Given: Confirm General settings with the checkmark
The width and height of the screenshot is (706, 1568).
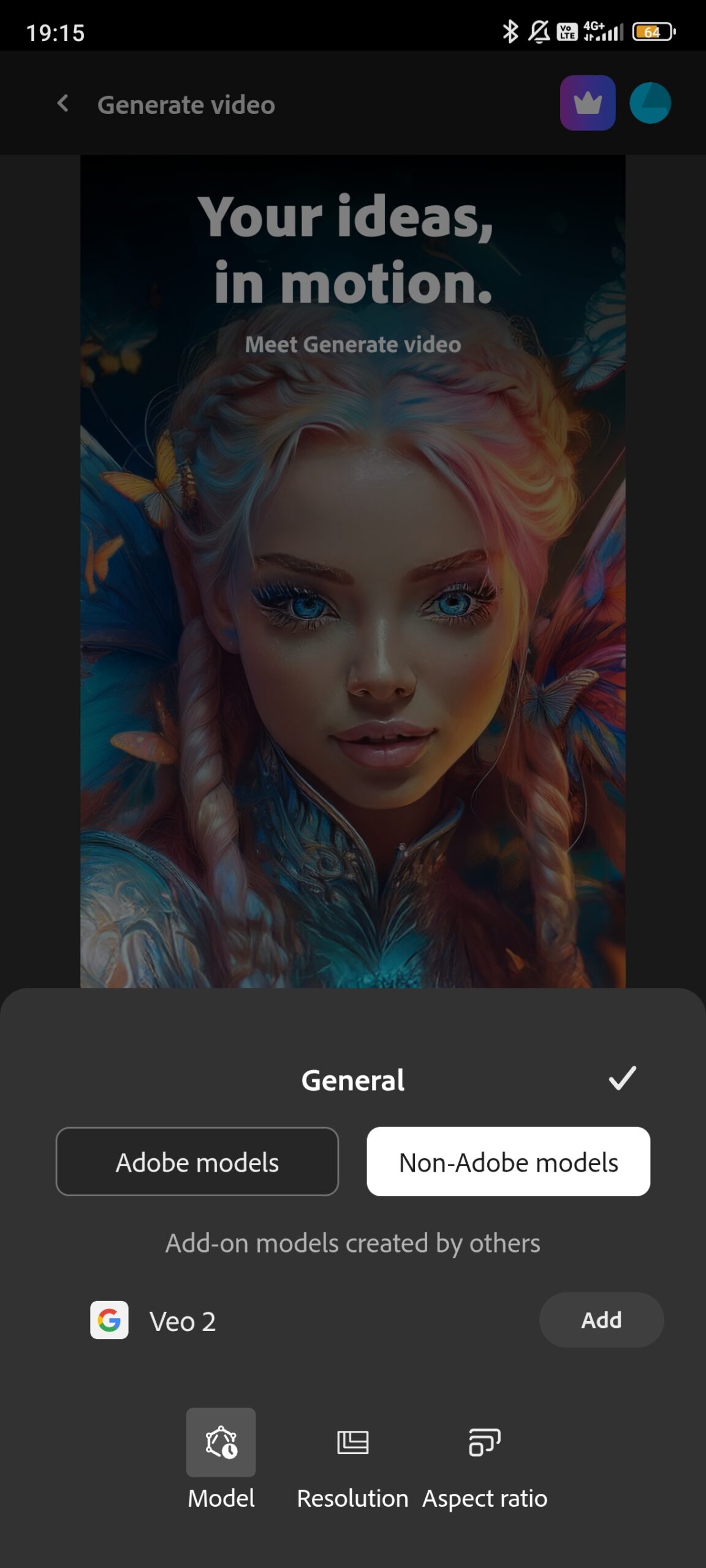Looking at the screenshot, I should [622, 1079].
